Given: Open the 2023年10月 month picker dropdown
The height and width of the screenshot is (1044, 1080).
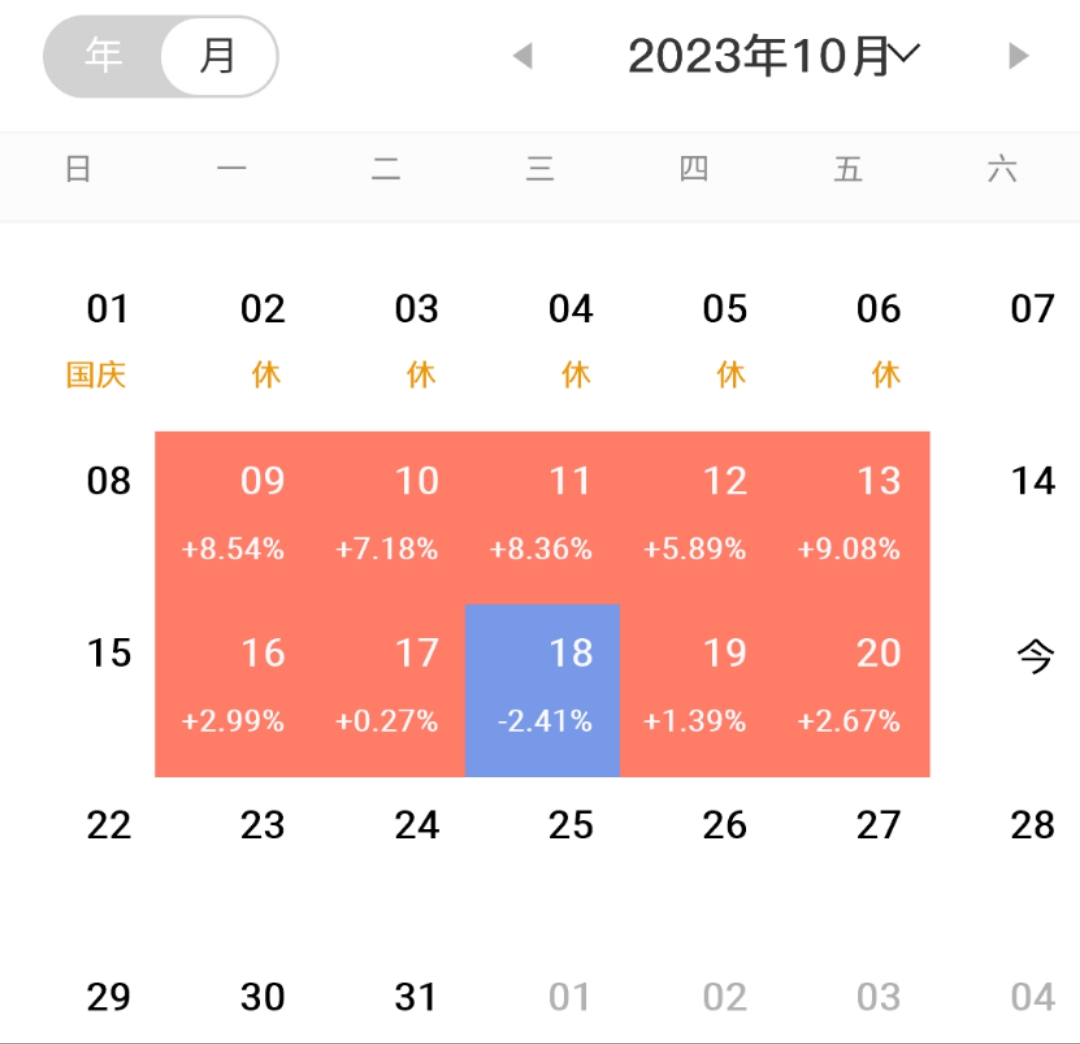Looking at the screenshot, I should (x=770, y=57).
